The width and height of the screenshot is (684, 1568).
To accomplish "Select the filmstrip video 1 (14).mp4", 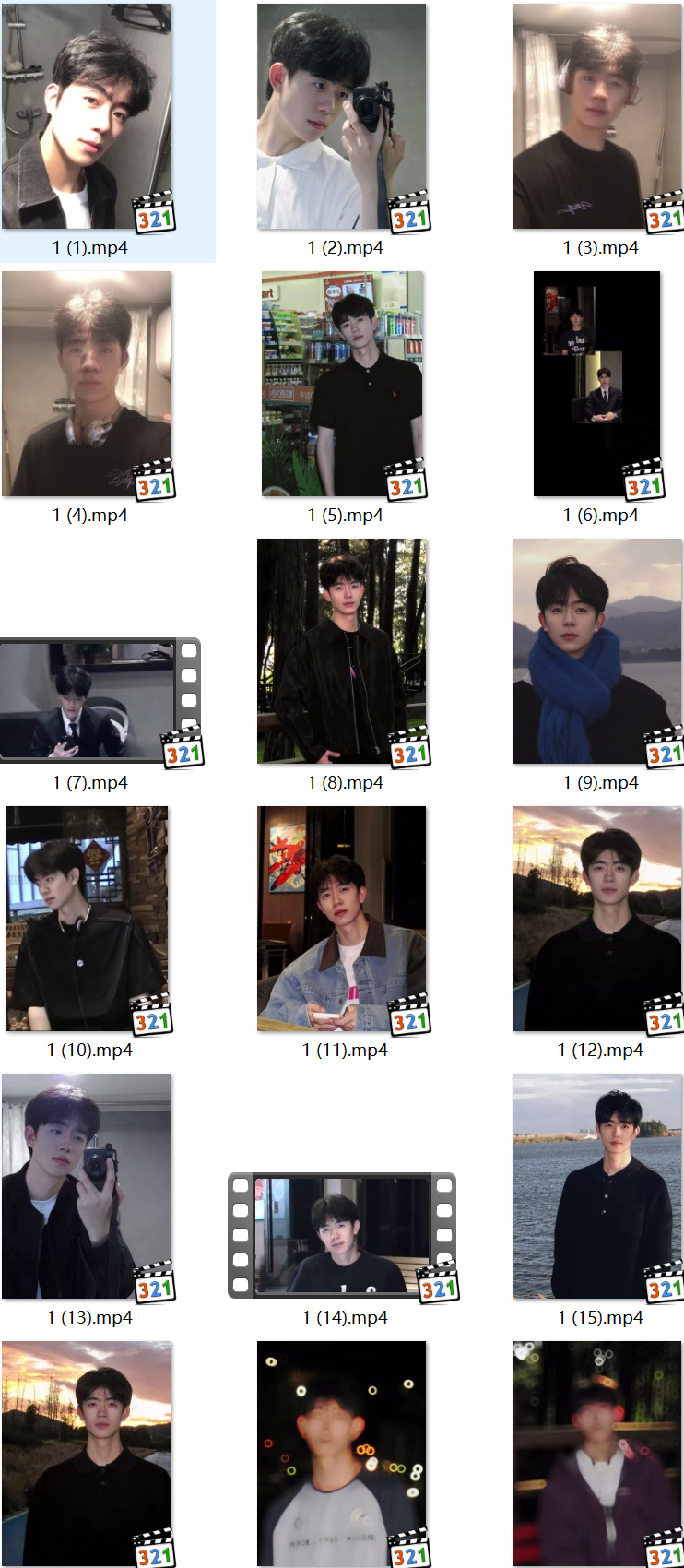I will coord(342,1235).
